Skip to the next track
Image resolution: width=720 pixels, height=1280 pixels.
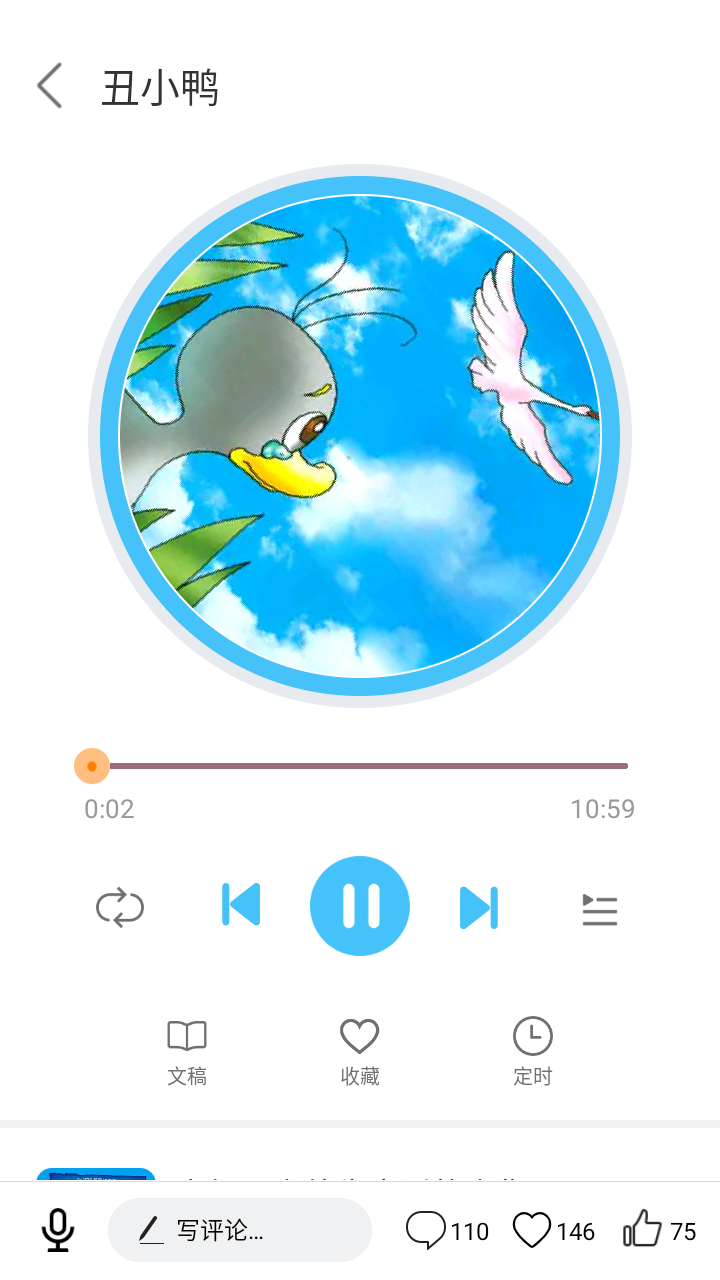coord(478,907)
